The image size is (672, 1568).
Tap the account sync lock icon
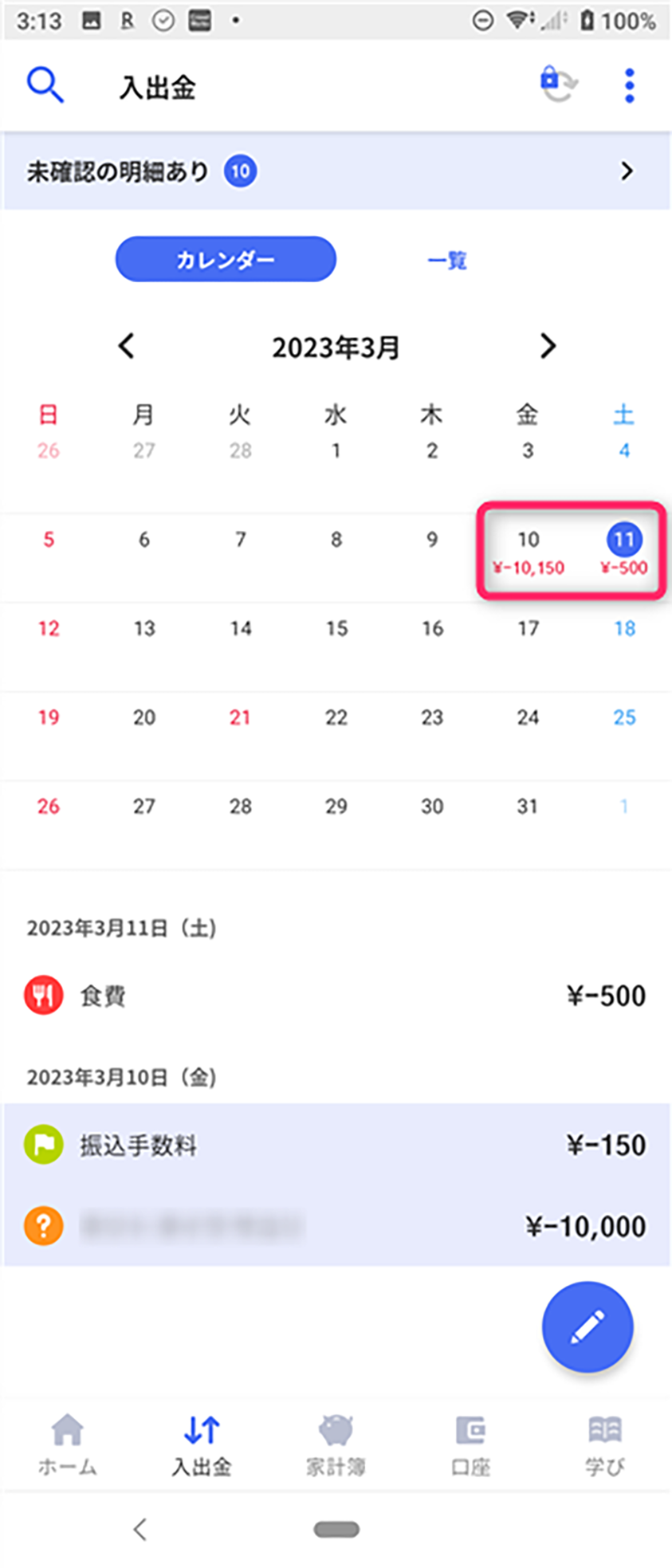[x=557, y=84]
